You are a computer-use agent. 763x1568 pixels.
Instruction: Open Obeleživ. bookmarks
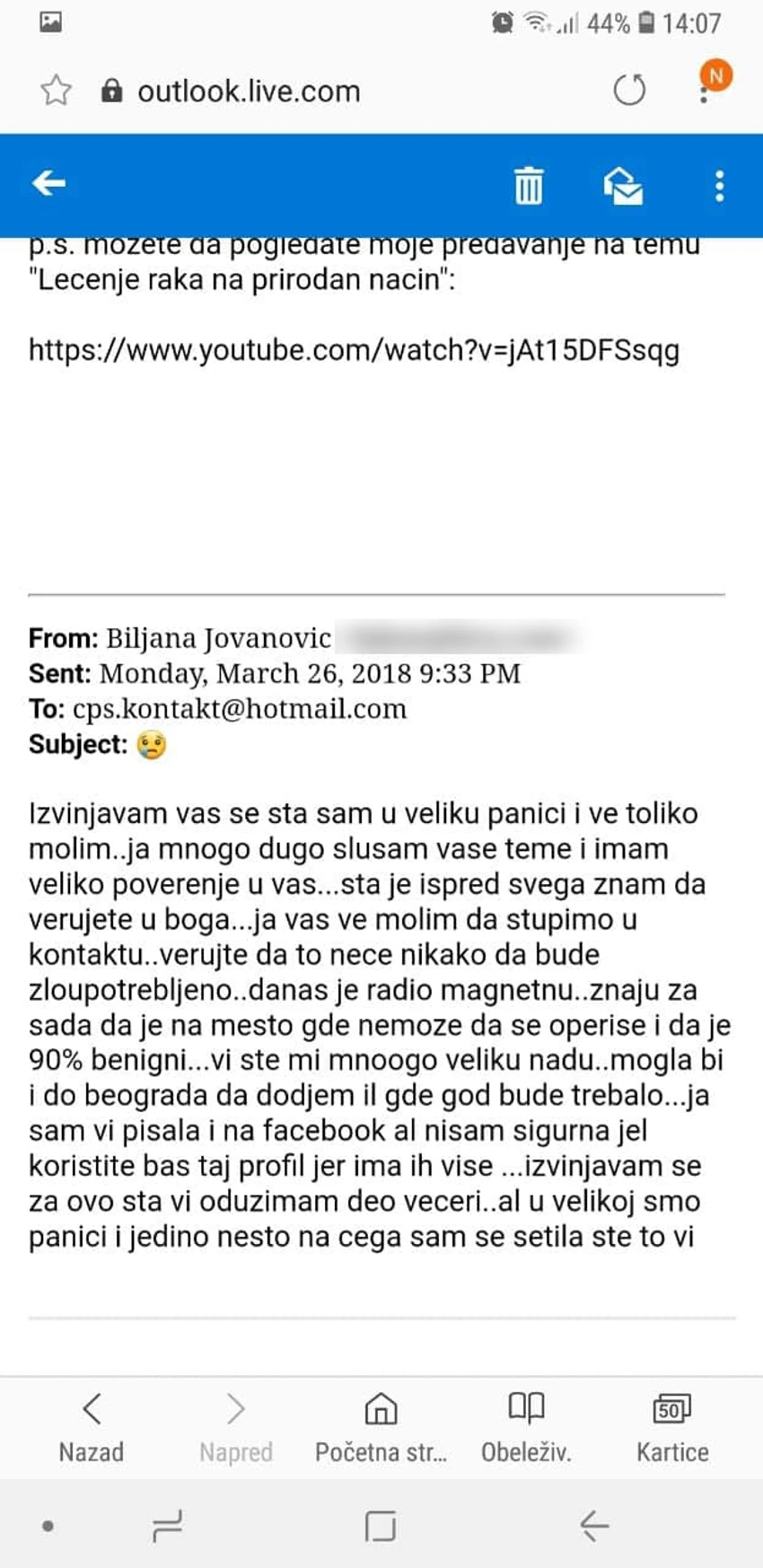526,1426
